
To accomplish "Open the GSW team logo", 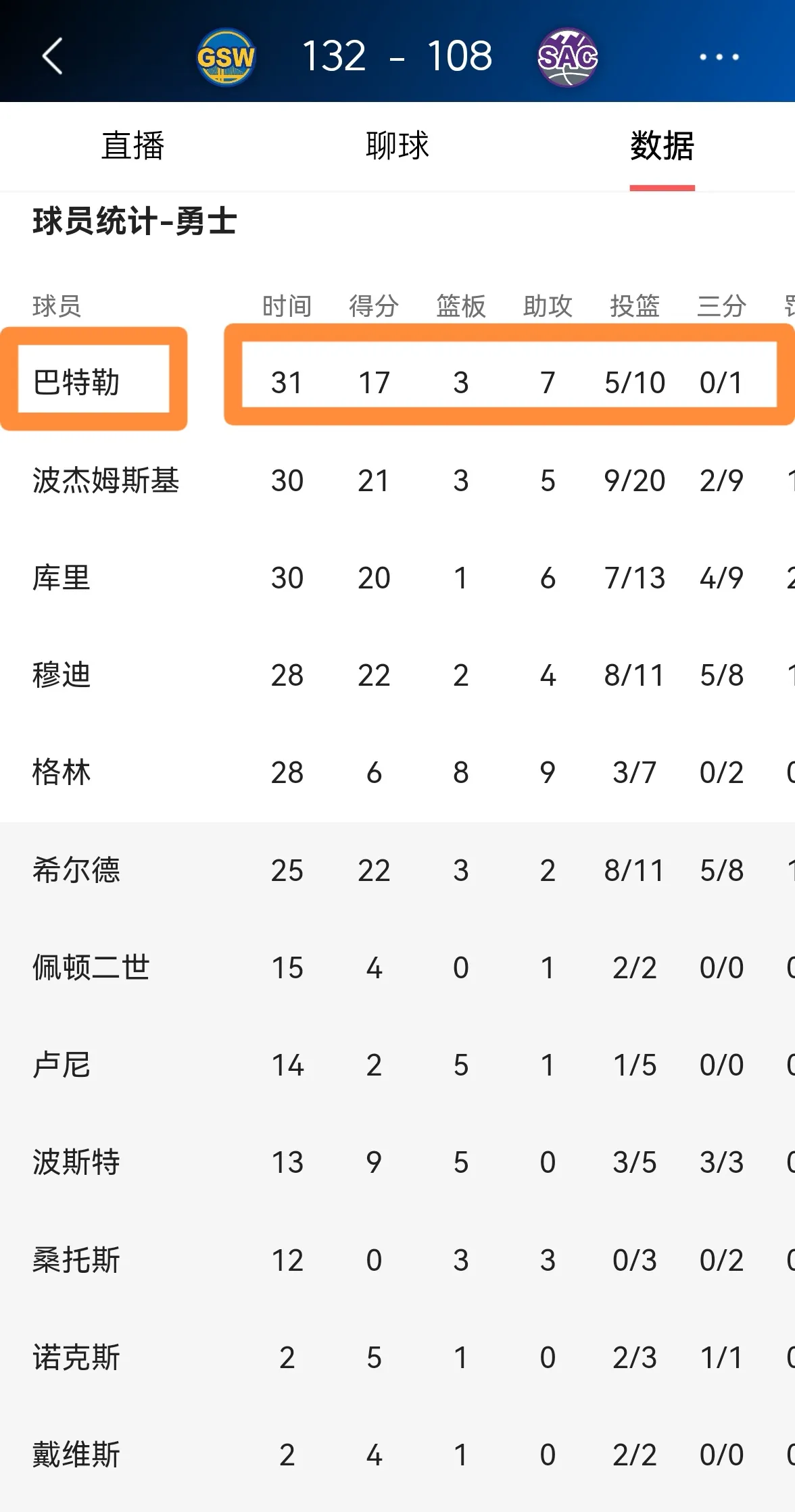I will tap(226, 57).
